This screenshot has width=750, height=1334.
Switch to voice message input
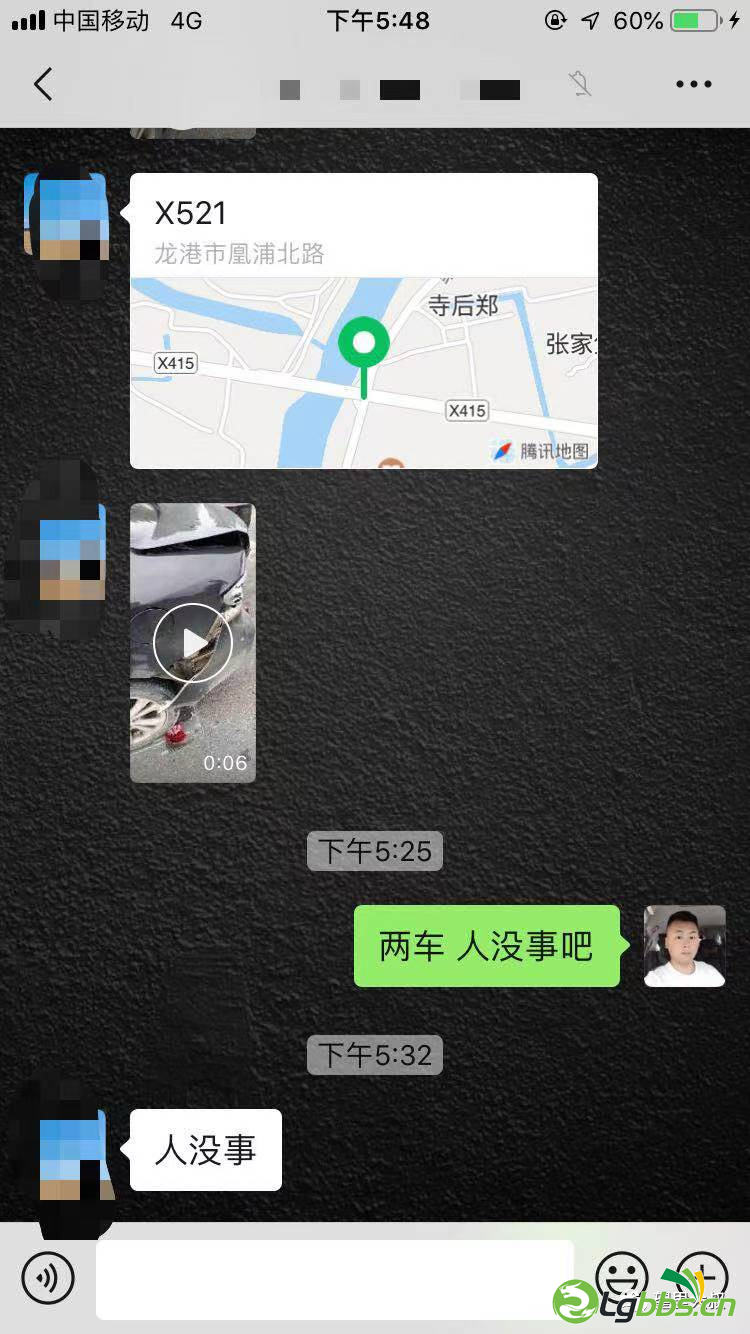(x=48, y=1277)
